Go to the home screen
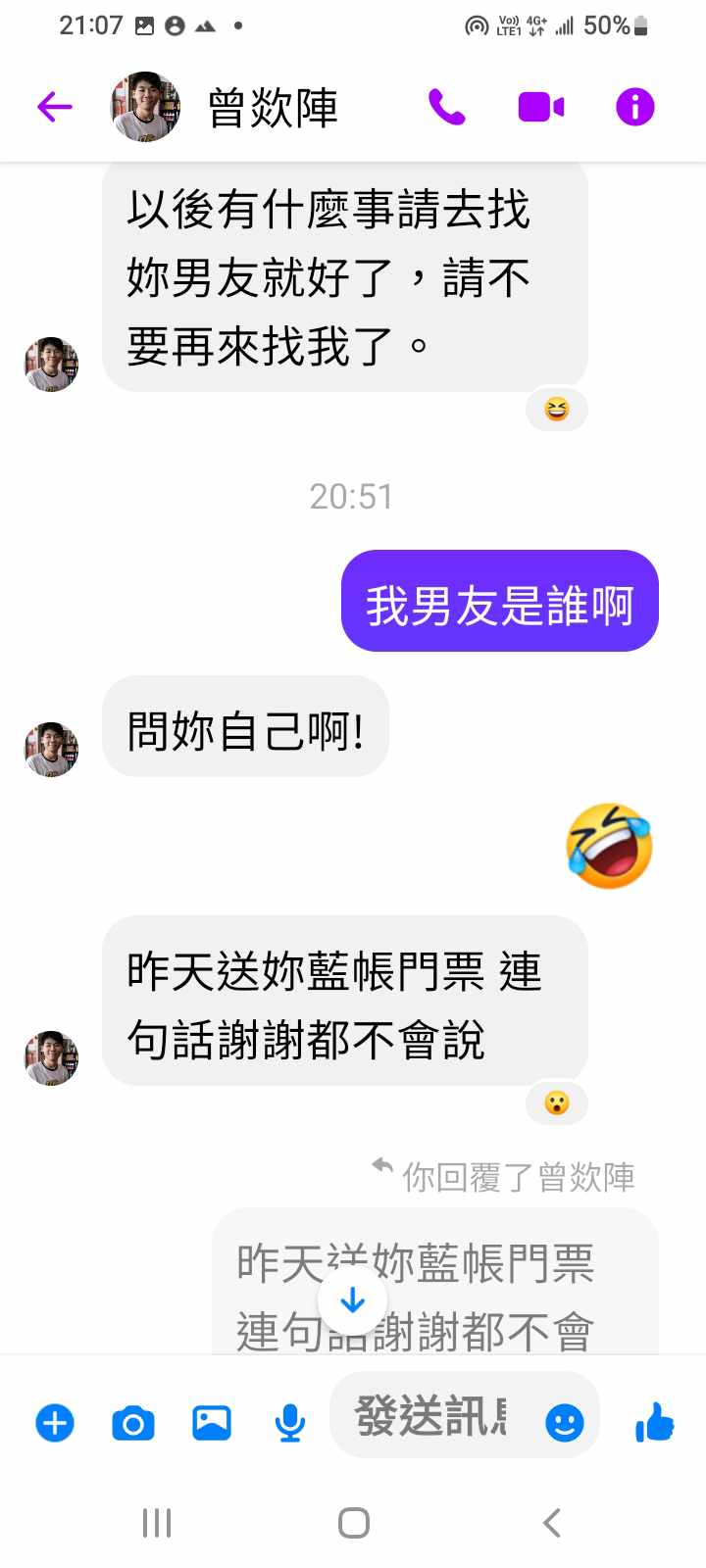This screenshot has height=1568, width=706. point(353,1523)
